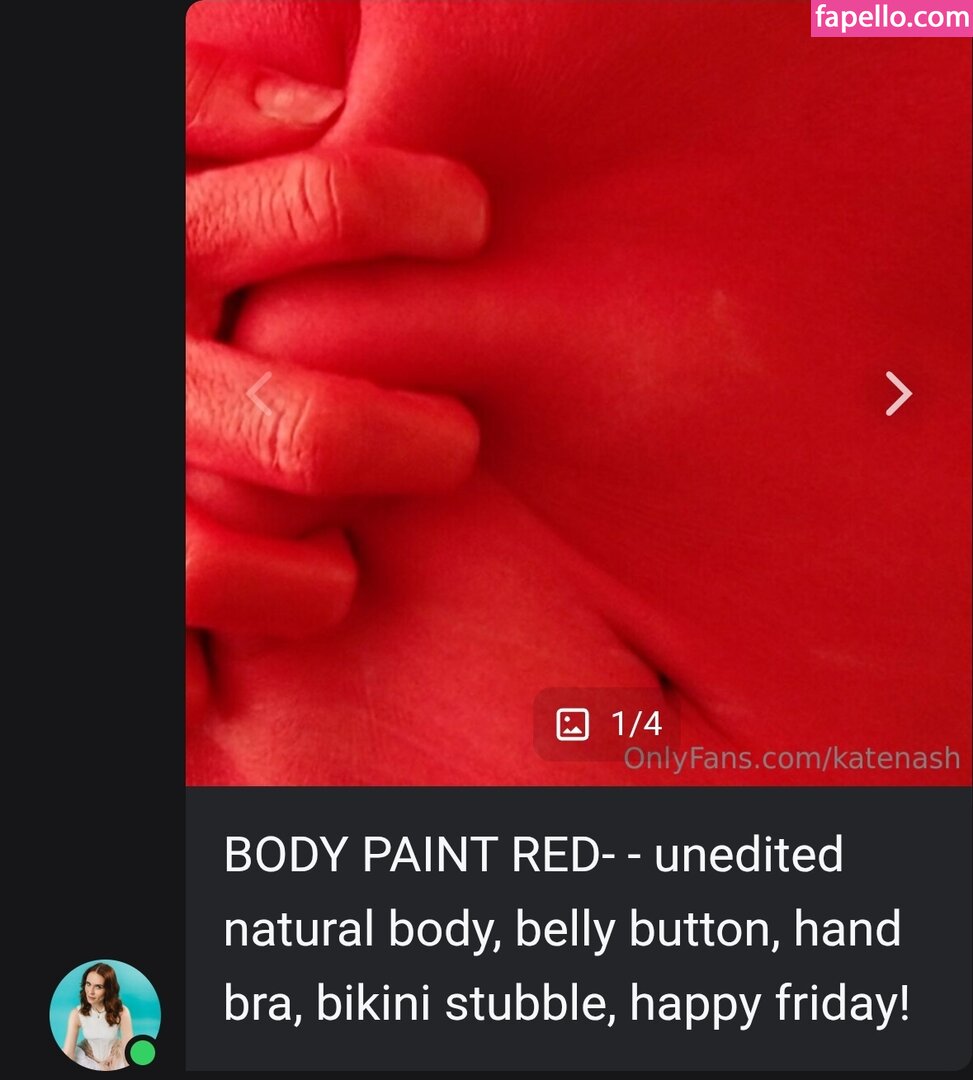Image resolution: width=973 pixels, height=1080 pixels.
Task: Go back to the previous photo
Action: [259, 394]
